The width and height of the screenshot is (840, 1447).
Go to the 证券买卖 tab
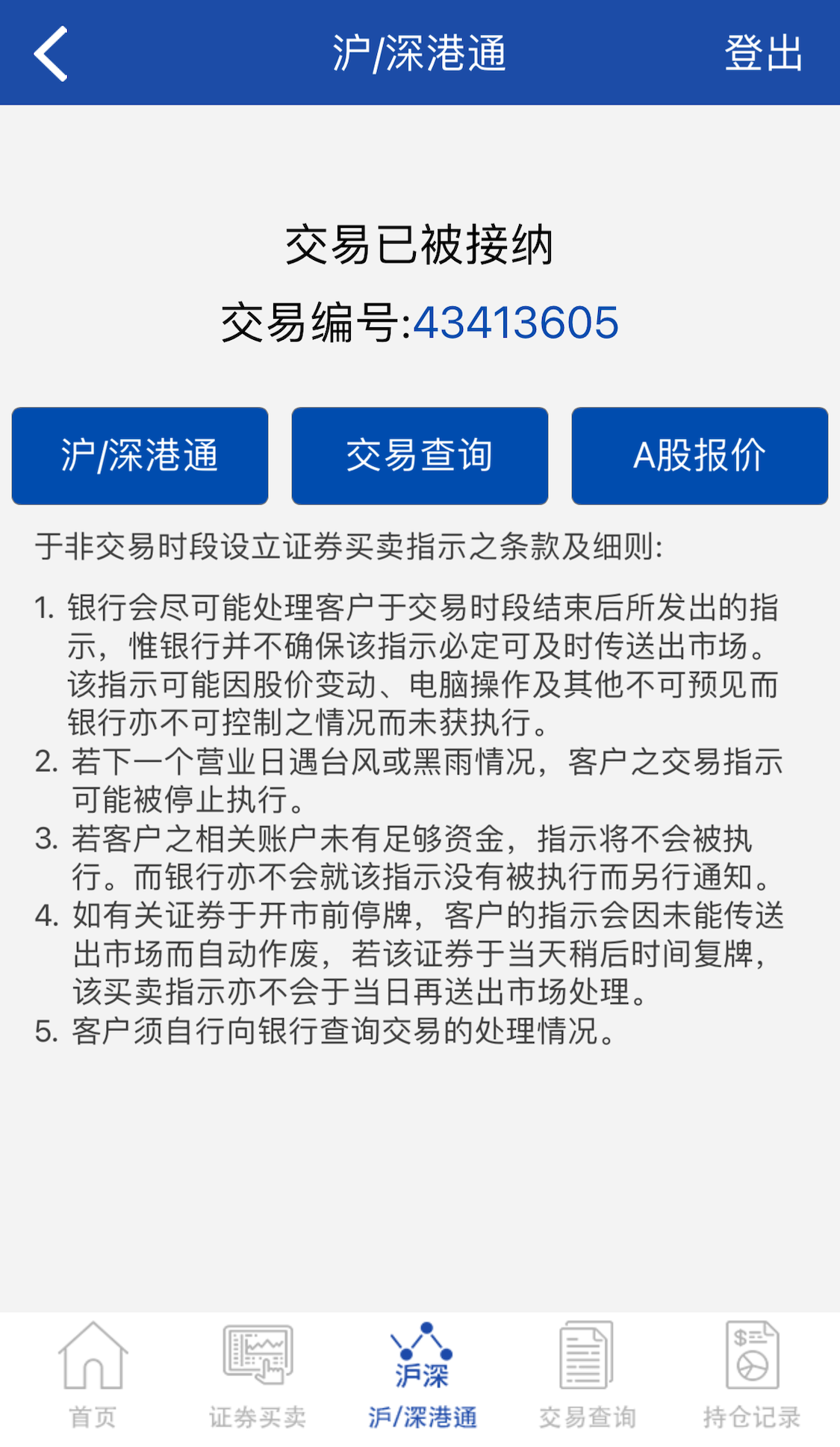[258, 1376]
